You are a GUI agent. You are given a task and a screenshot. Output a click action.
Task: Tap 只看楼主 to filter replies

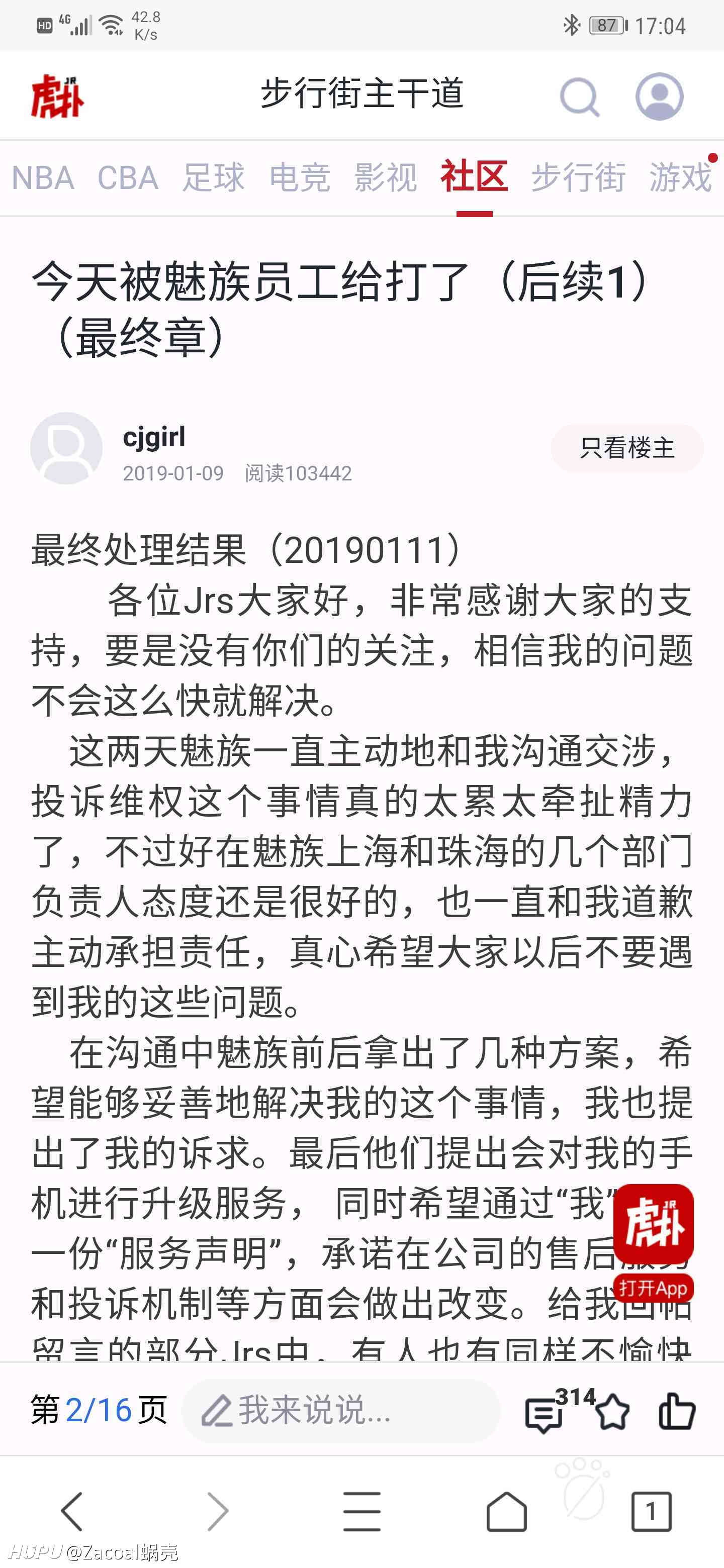pos(627,448)
